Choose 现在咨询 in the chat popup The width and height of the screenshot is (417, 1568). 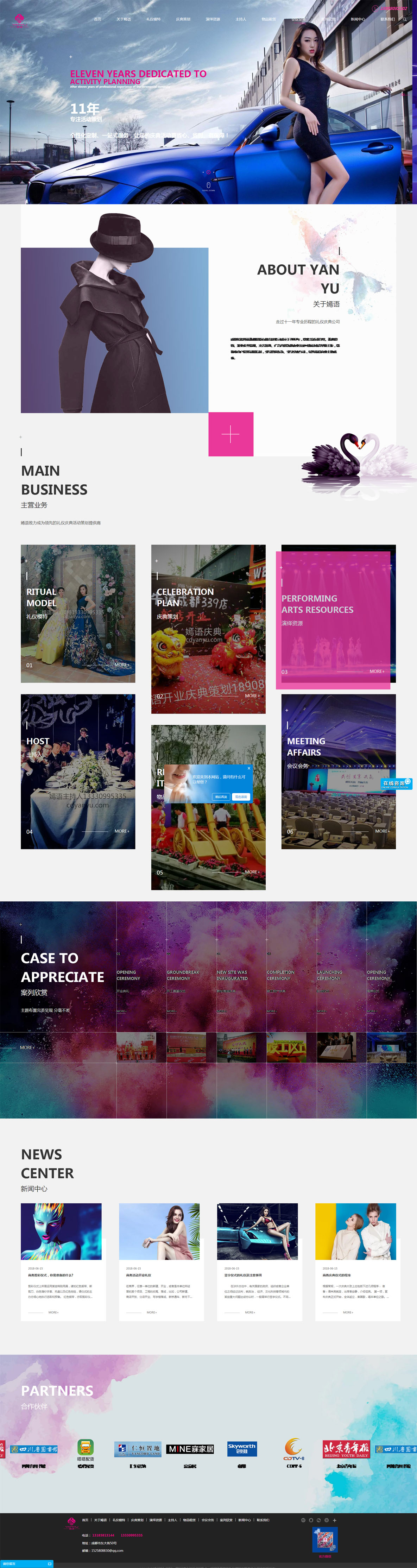click(x=241, y=797)
